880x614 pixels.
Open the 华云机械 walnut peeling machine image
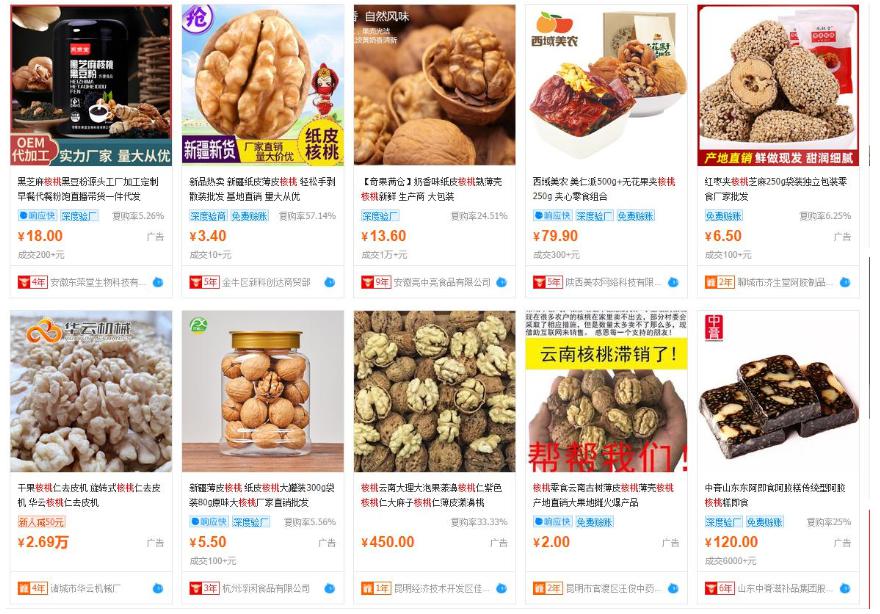tap(91, 392)
